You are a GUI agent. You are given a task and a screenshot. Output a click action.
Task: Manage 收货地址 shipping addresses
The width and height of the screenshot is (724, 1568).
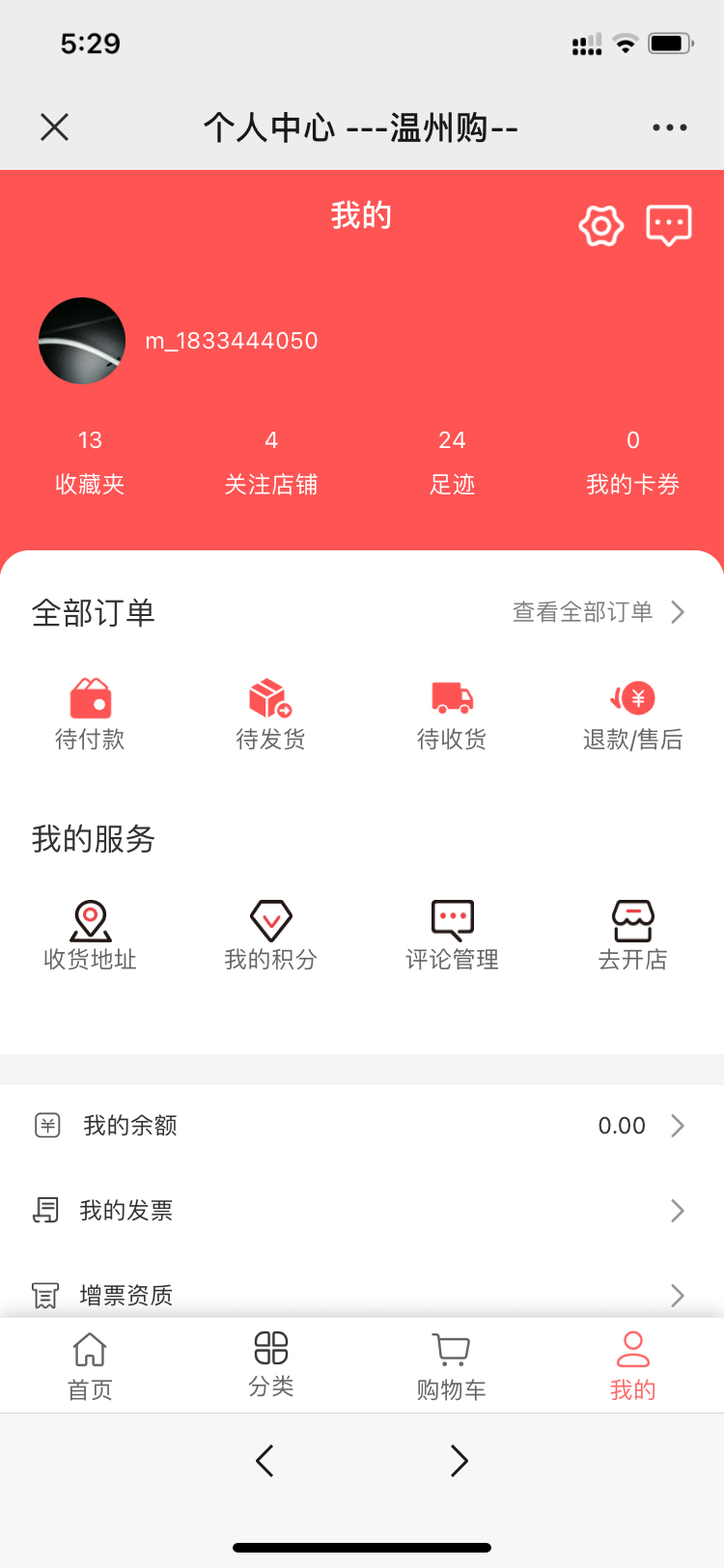90,935
